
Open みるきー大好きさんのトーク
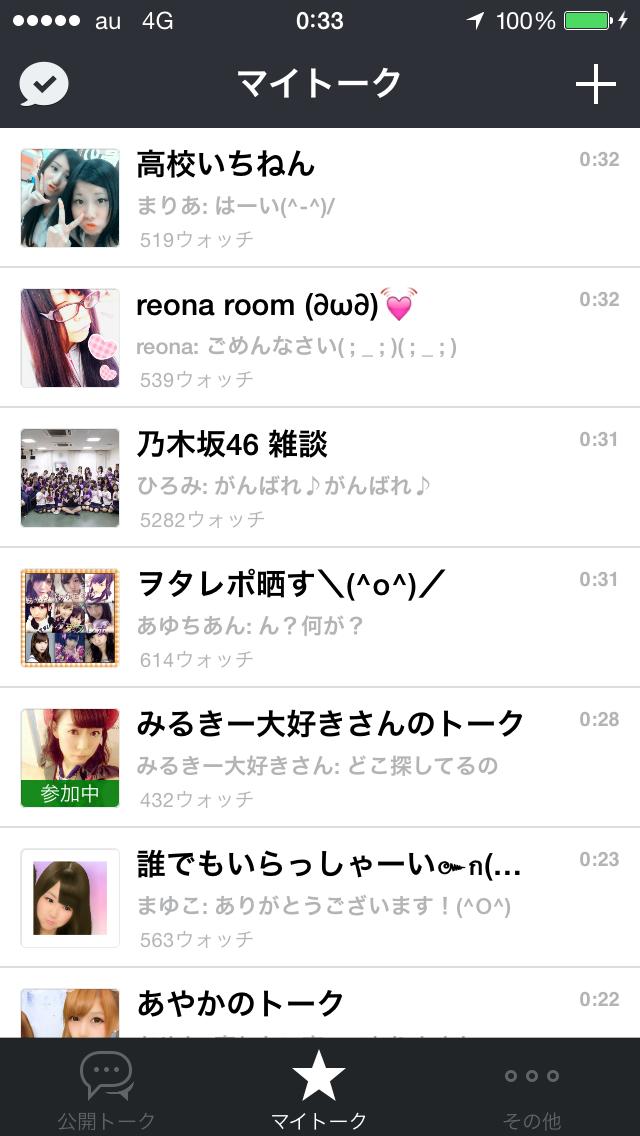point(320,758)
